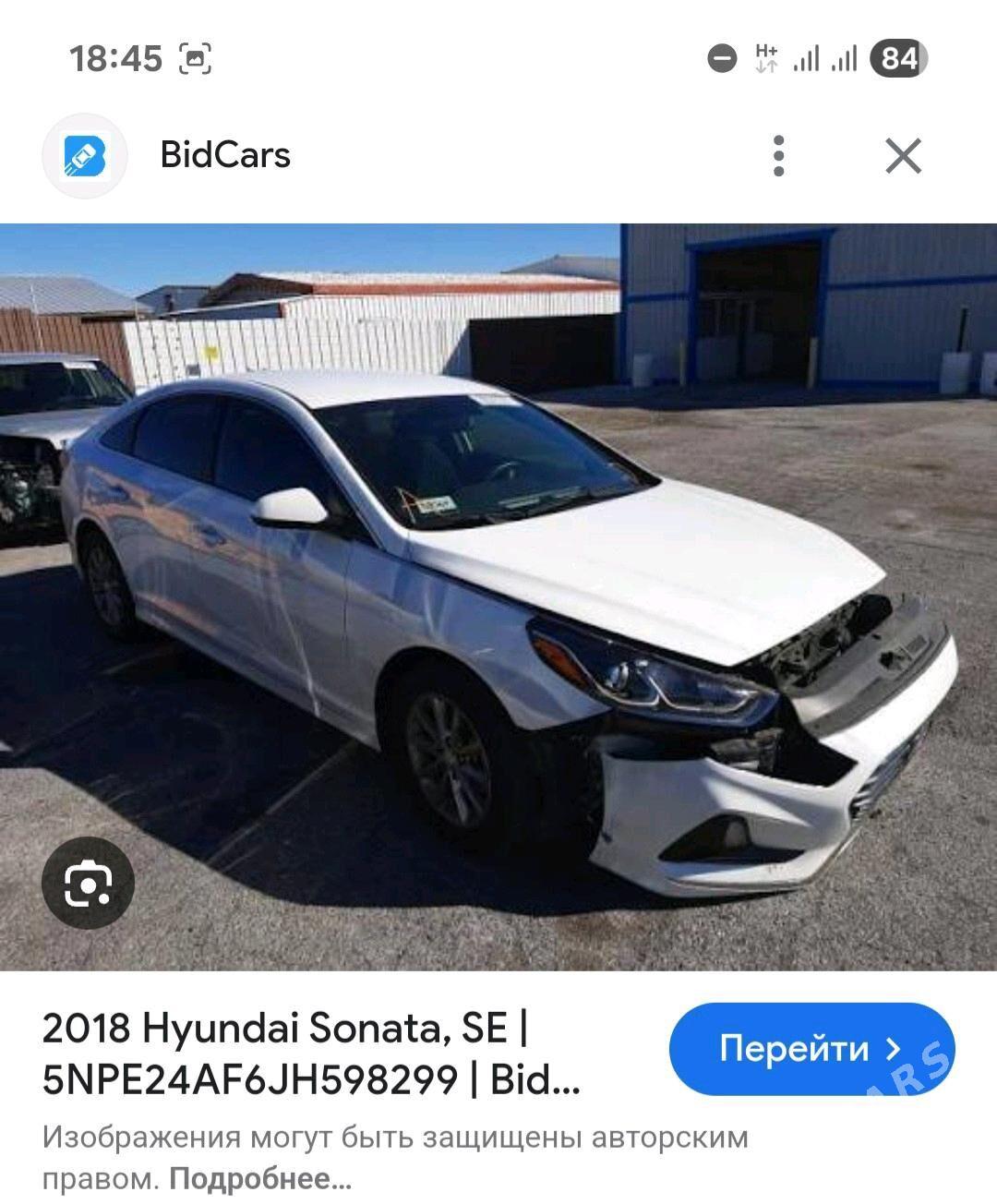
Task: Close the BidCars image viewer
Action: (x=903, y=155)
